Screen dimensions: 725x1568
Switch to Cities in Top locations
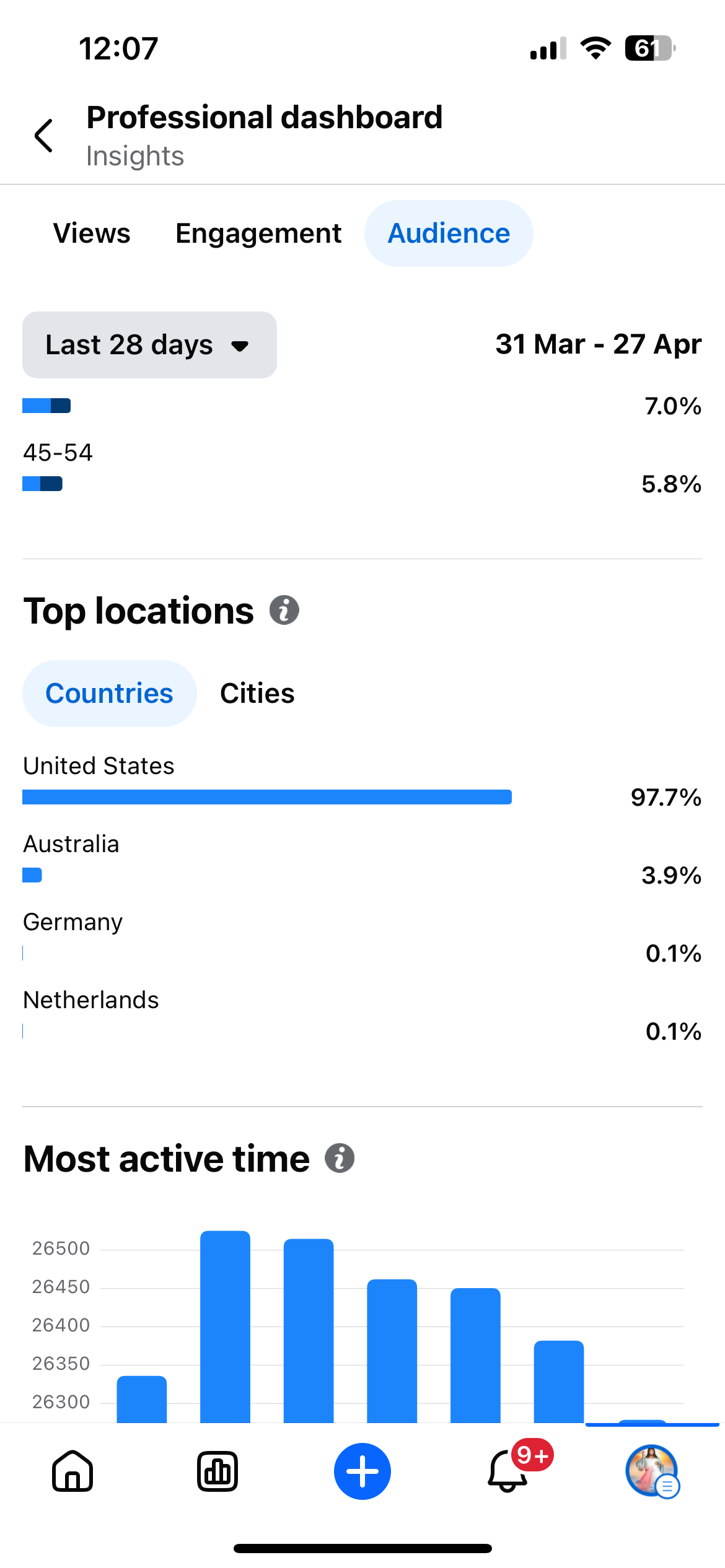click(257, 694)
